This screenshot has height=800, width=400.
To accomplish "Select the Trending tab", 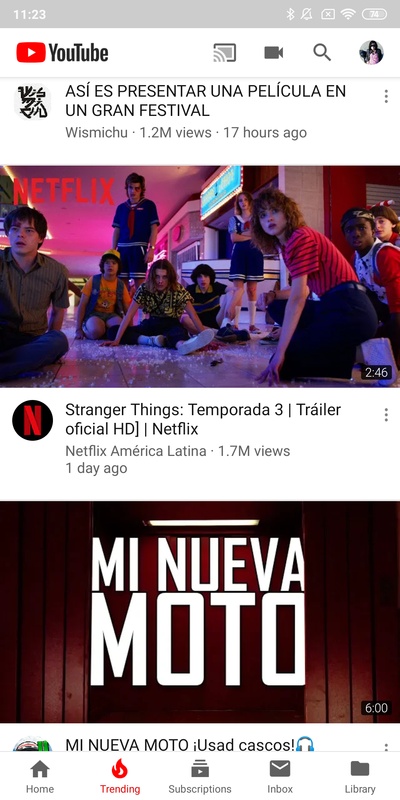I will coord(120,777).
